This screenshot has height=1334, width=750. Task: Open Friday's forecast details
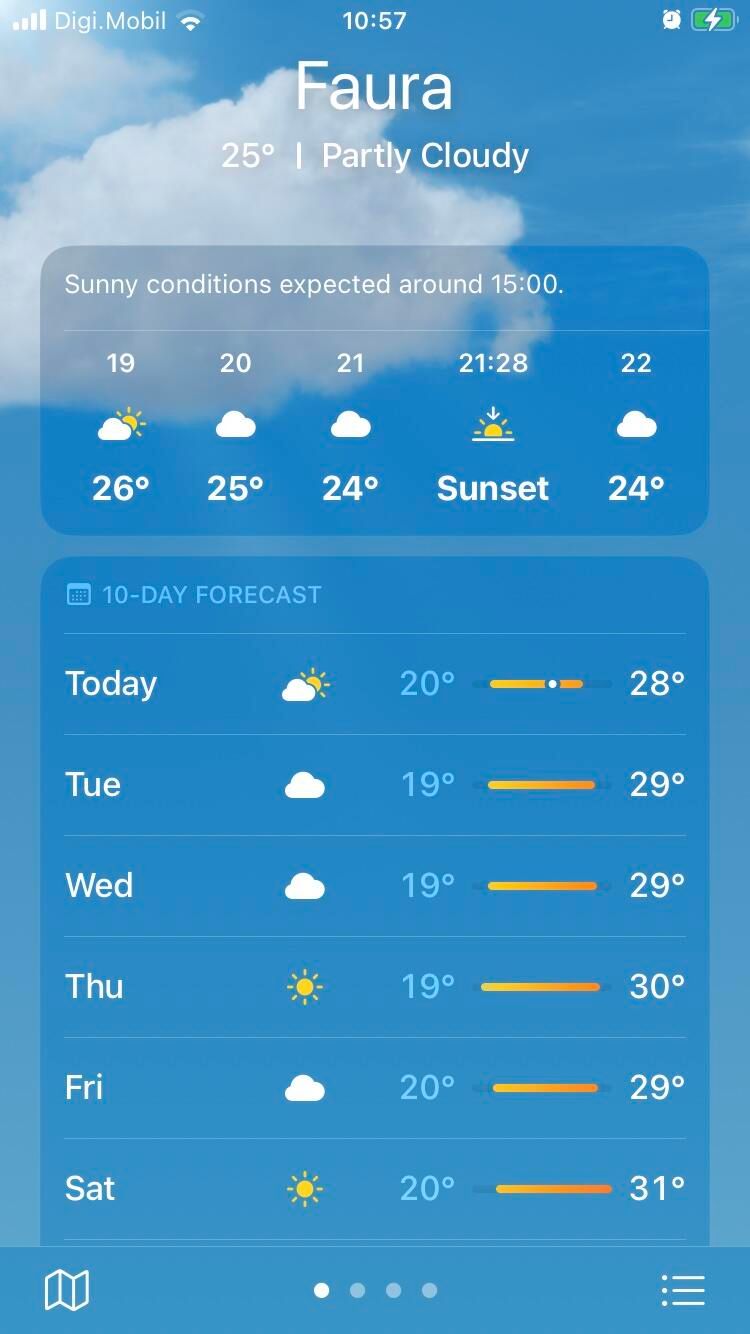(375, 1088)
